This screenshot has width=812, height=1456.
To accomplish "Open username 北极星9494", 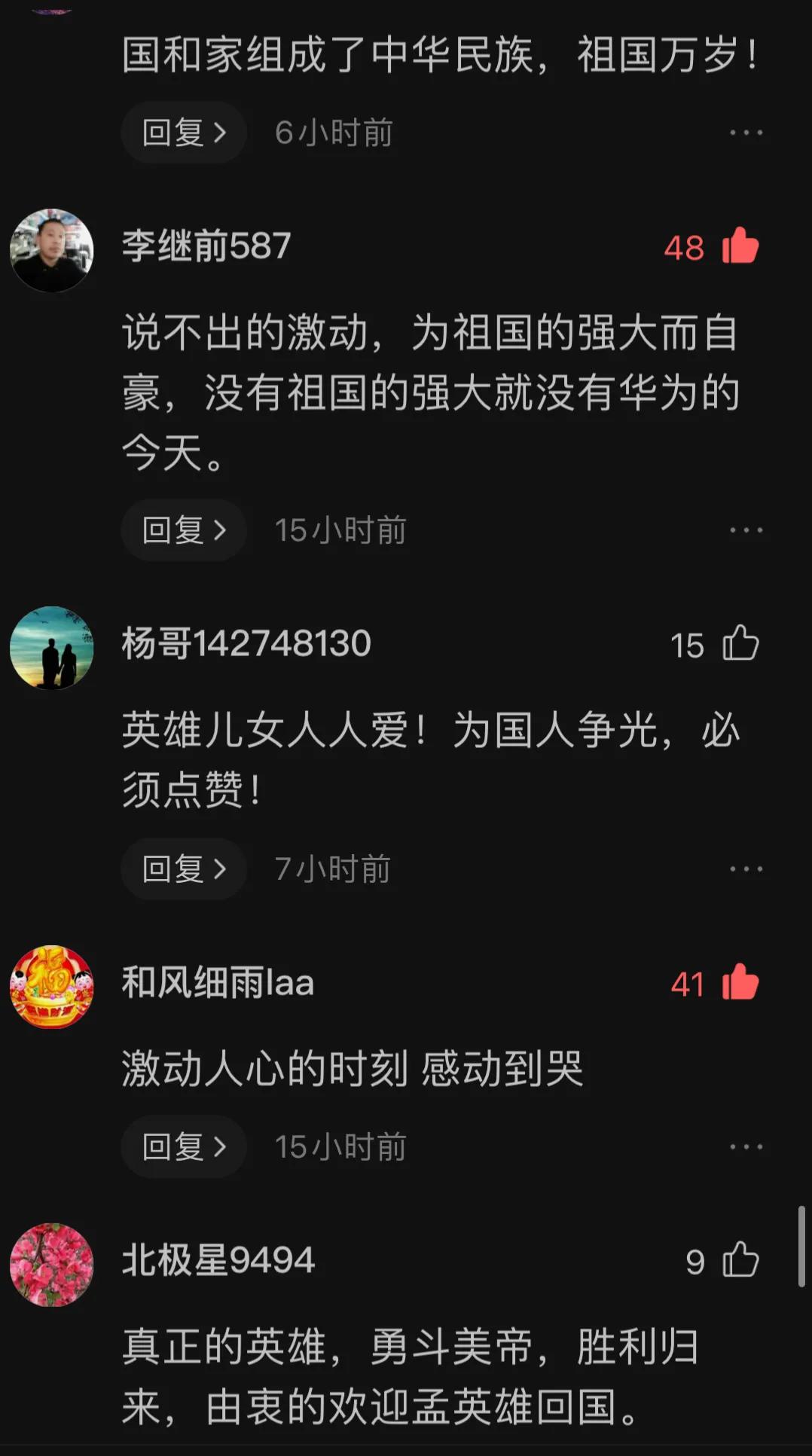I will click(x=218, y=1260).
